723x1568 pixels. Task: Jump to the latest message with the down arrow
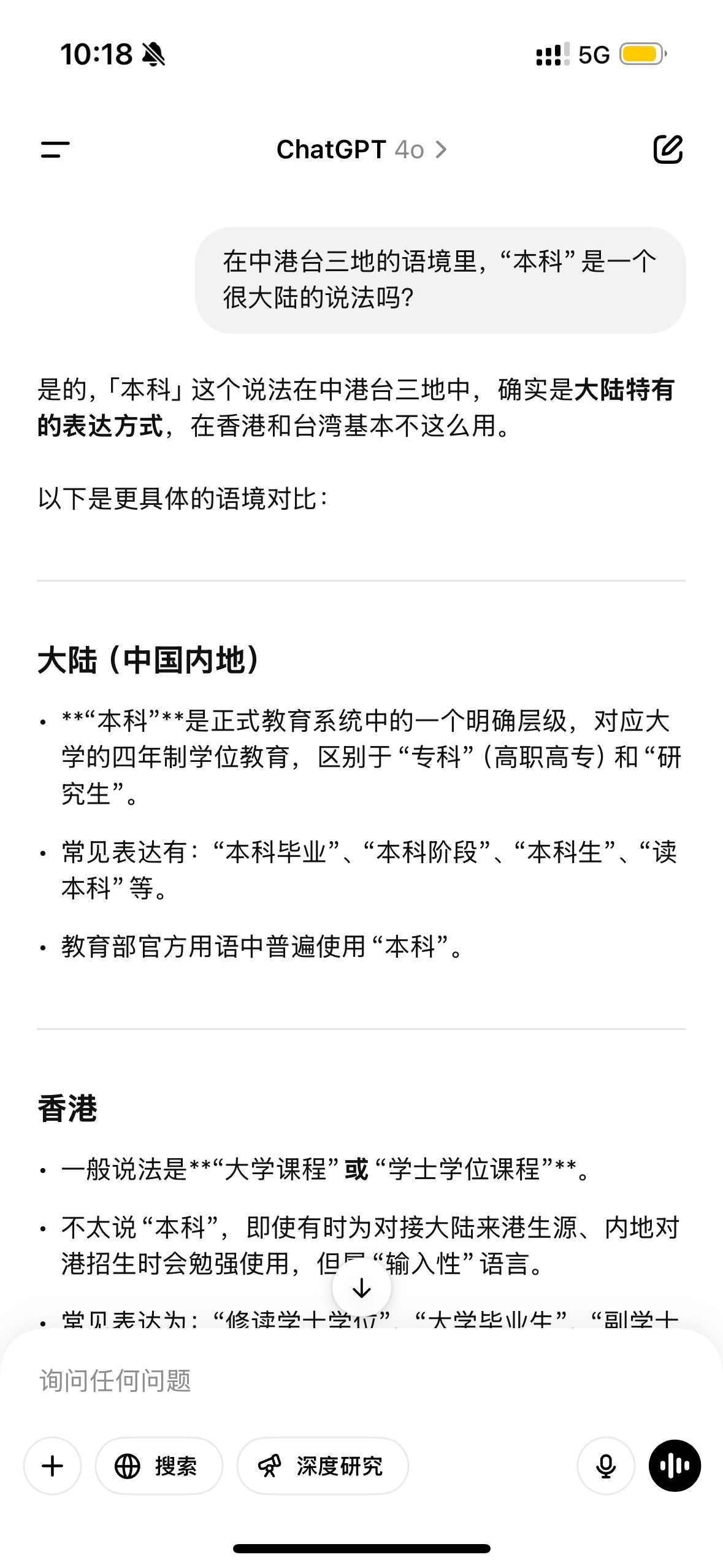[362, 1288]
